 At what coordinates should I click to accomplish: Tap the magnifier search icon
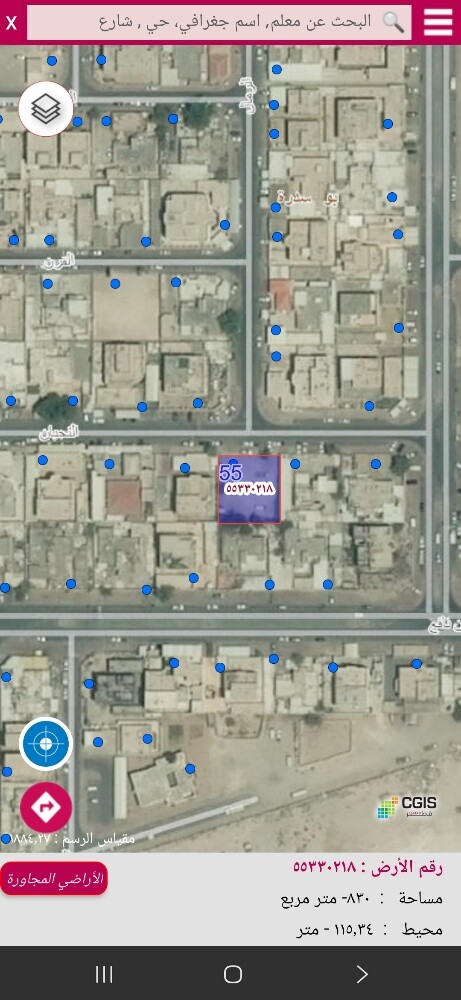coord(393,22)
